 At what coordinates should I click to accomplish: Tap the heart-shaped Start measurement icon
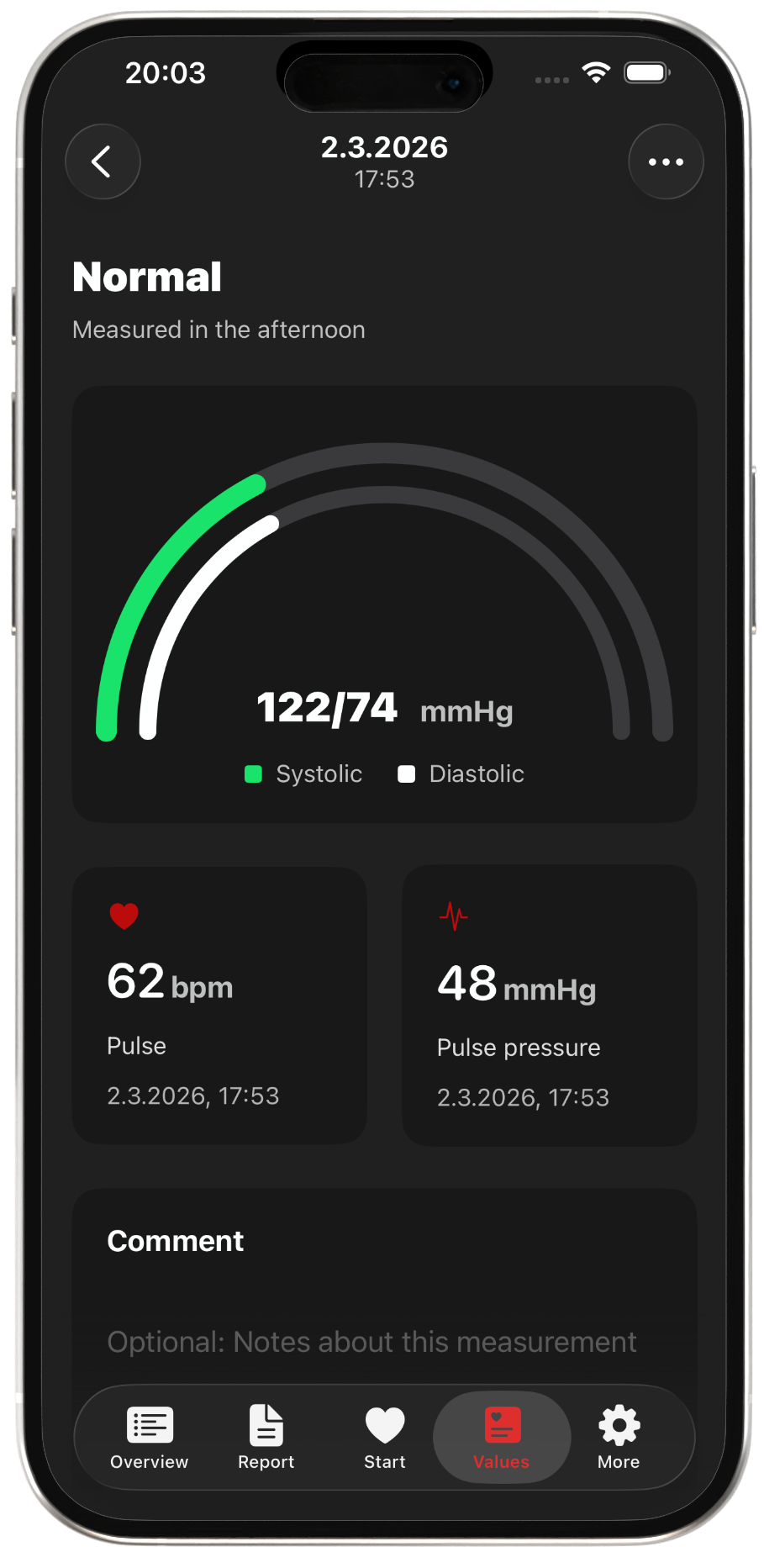pos(384,1423)
